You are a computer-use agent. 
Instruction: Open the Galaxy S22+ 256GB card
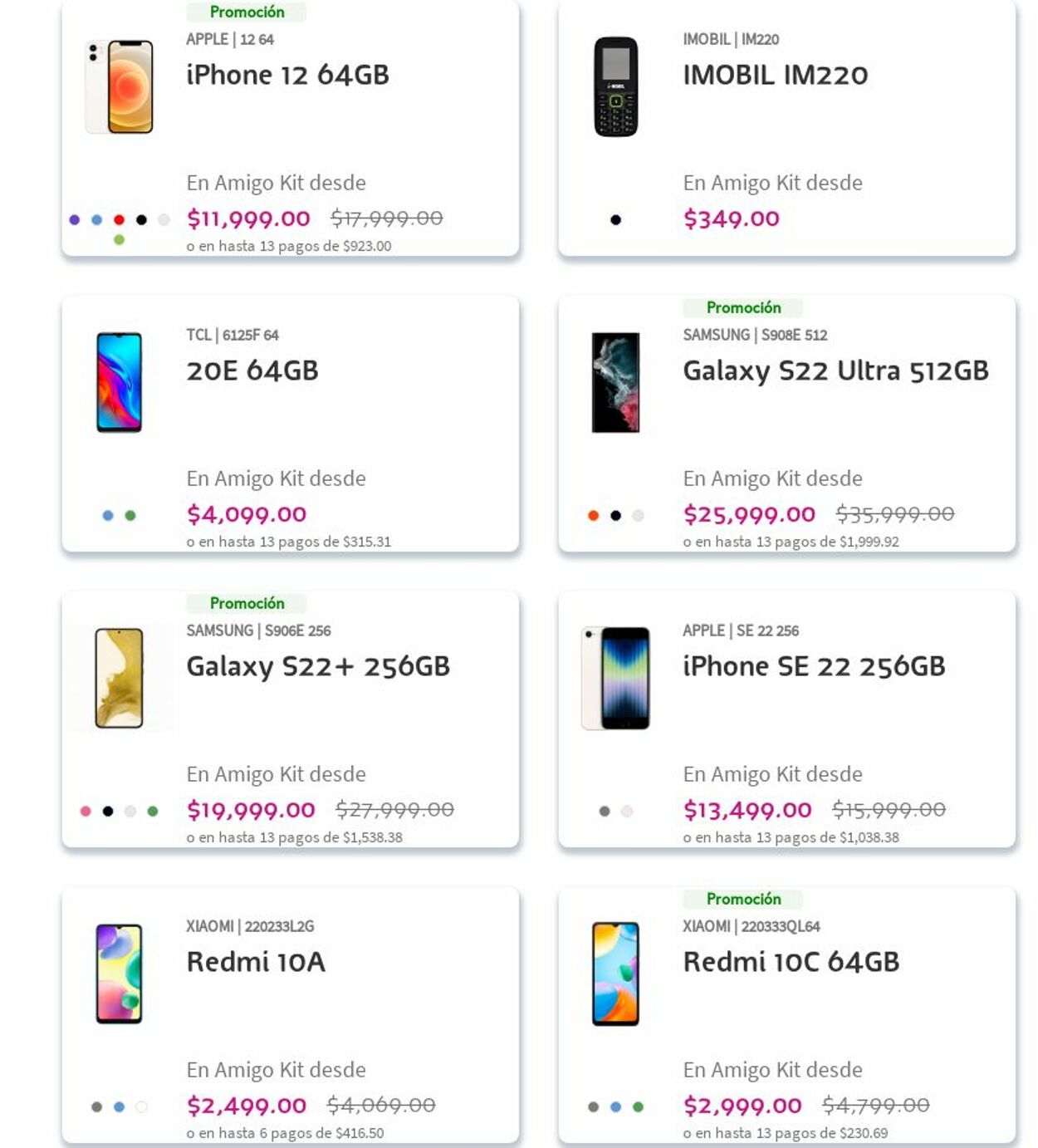(x=318, y=667)
